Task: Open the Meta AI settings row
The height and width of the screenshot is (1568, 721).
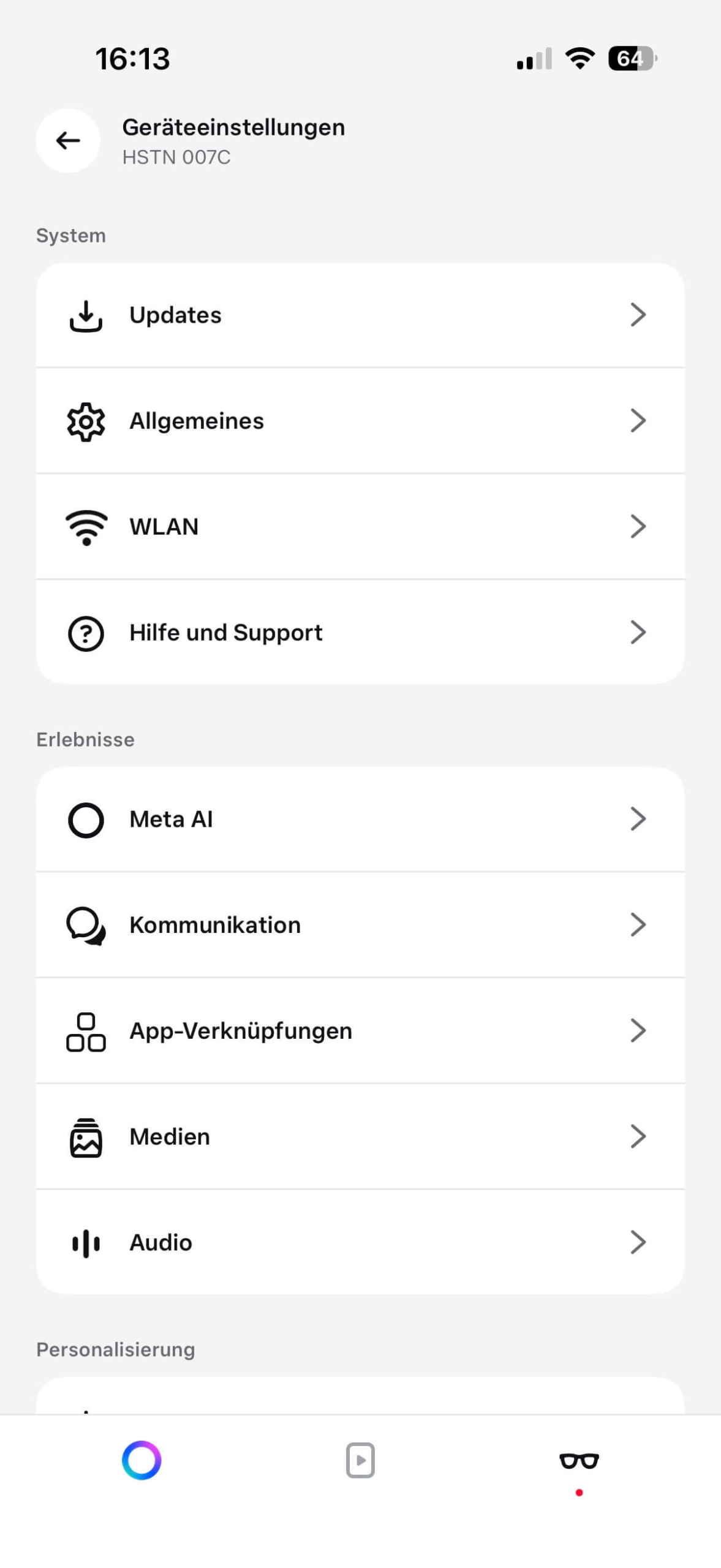Action: click(360, 820)
